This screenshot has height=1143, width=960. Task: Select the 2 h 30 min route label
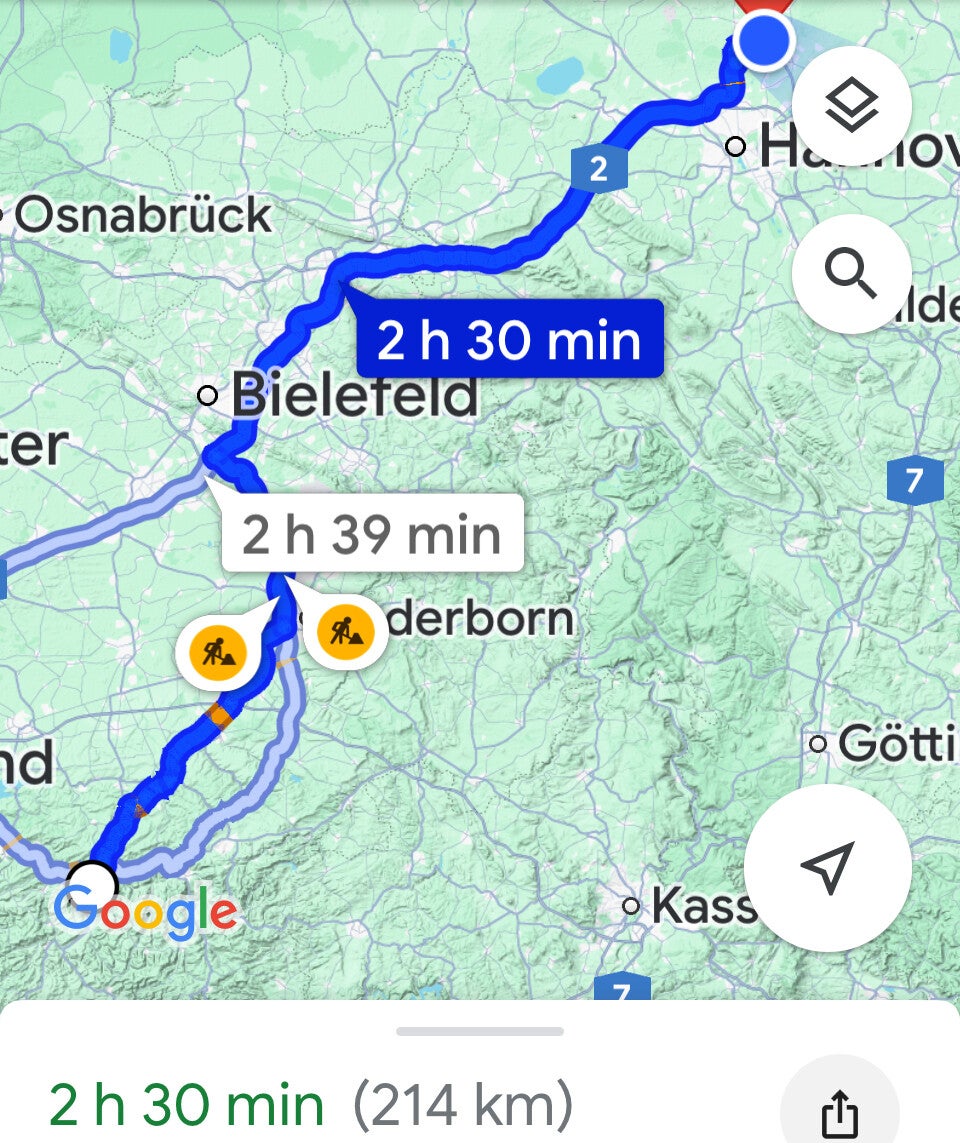[x=509, y=339]
